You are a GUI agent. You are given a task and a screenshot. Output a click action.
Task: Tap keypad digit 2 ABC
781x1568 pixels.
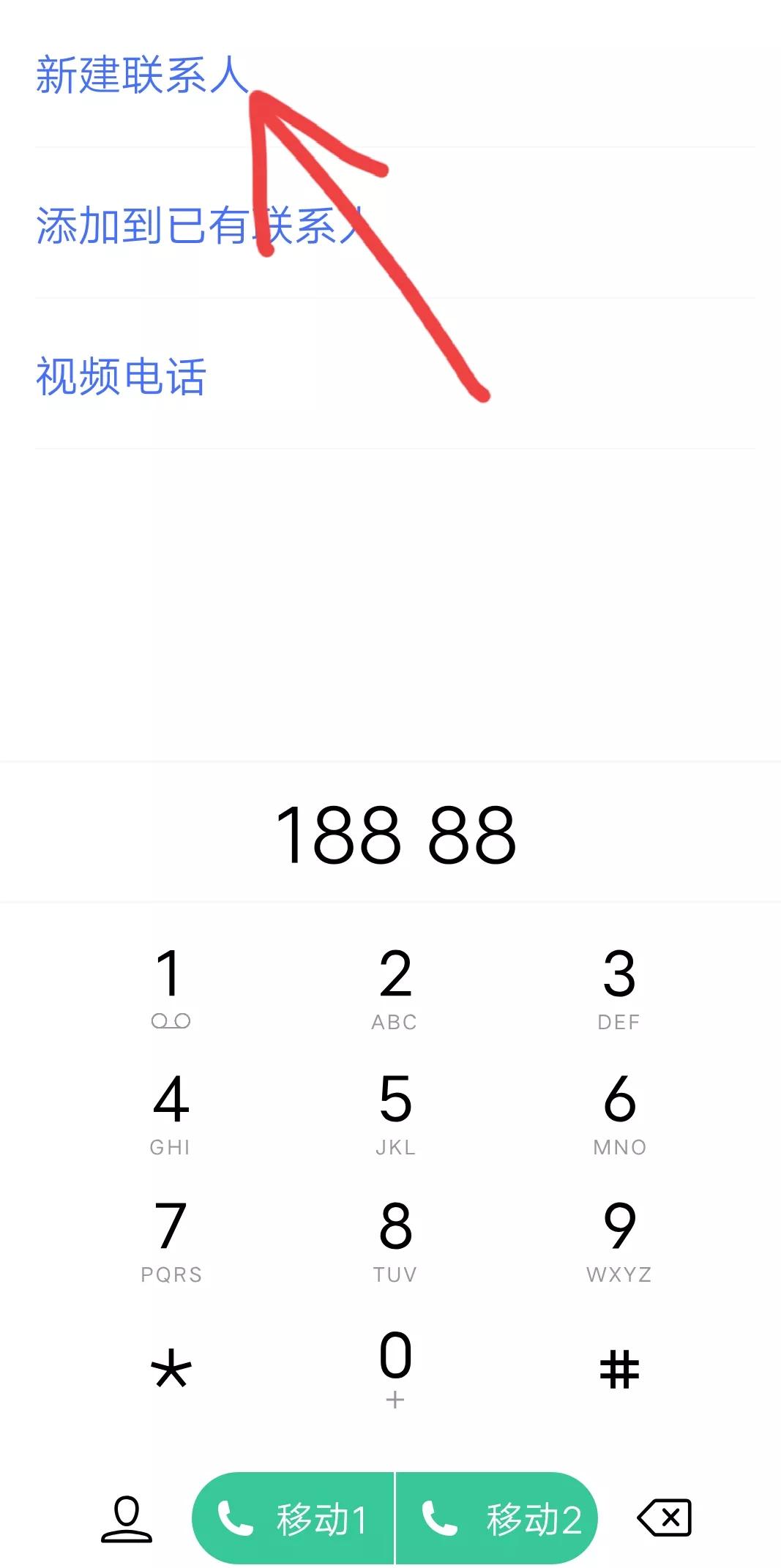coord(395,987)
